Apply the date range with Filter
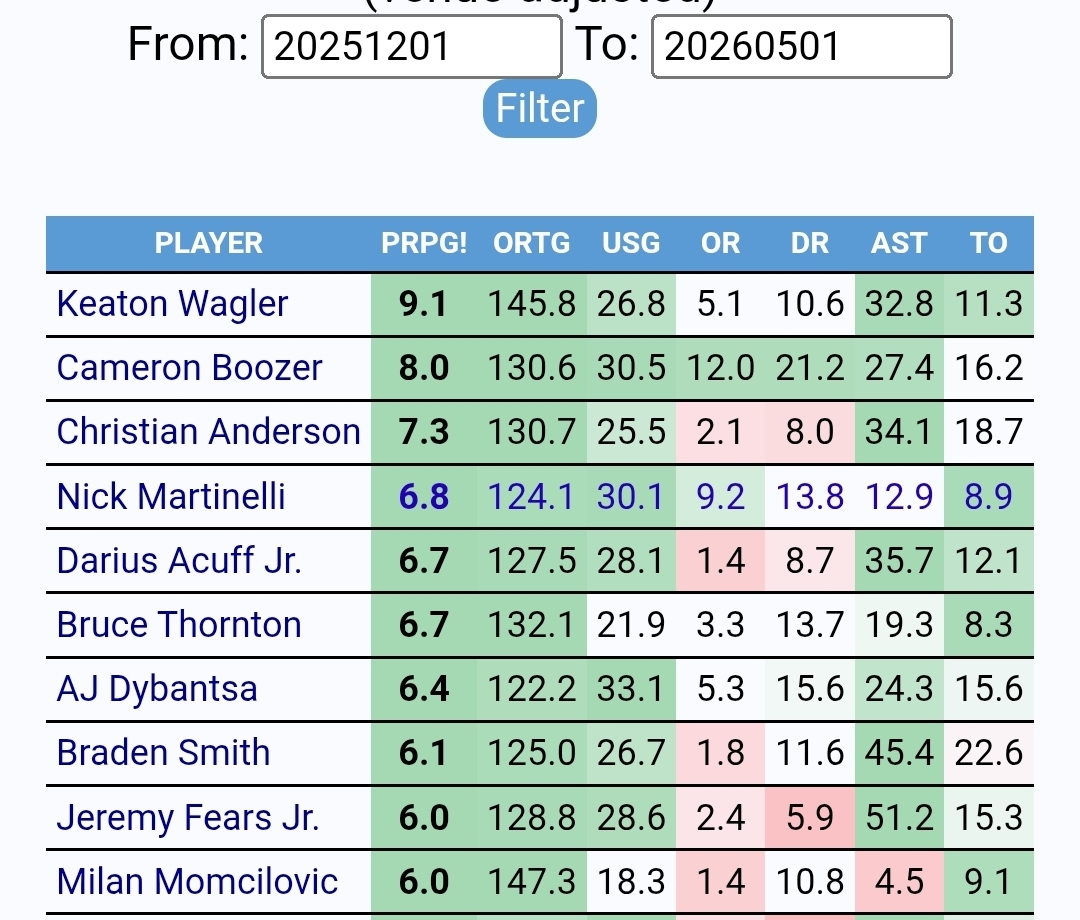 (540, 108)
